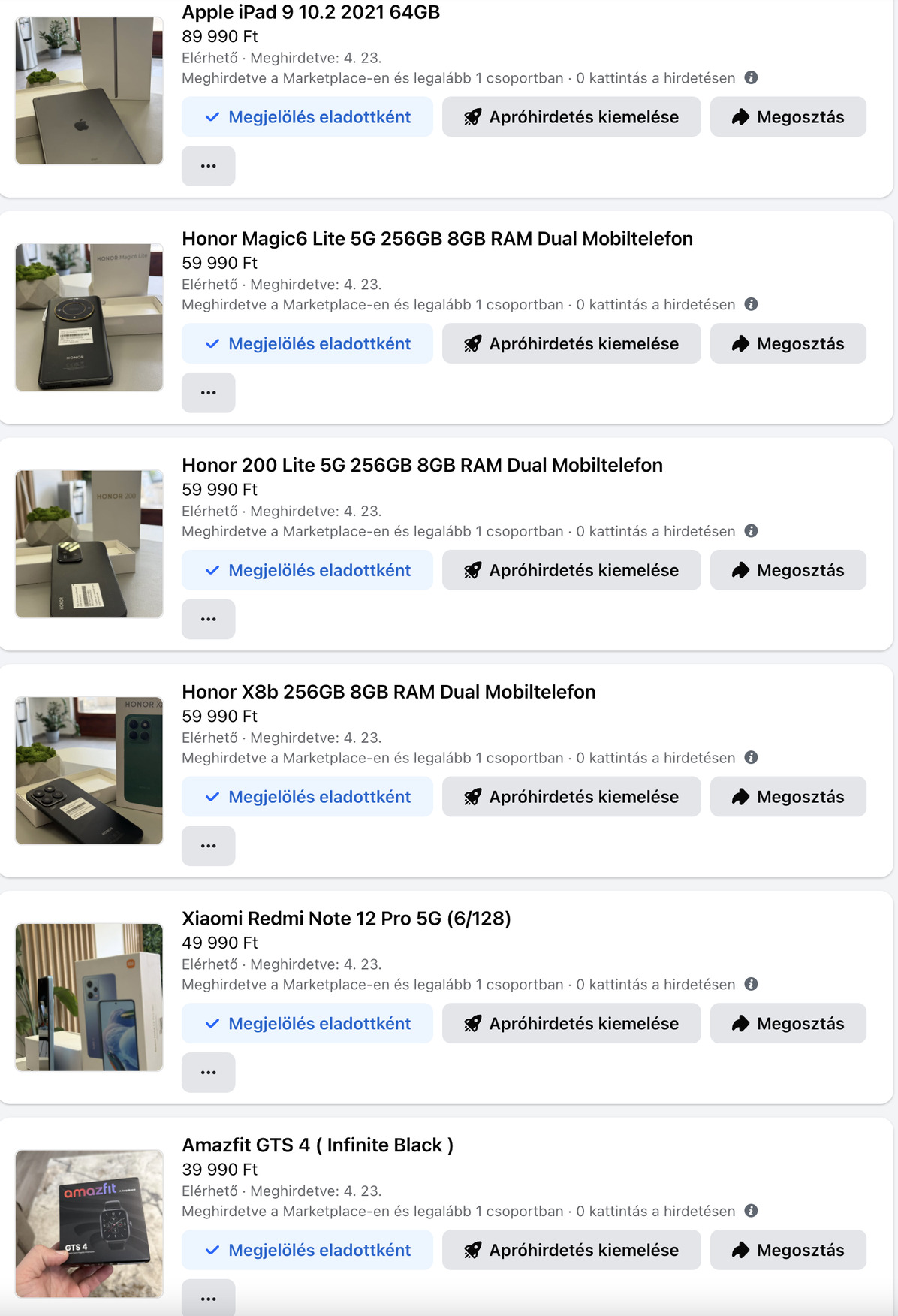Image resolution: width=898 pixels, height=1316 pixels.
Task: Boost the Apple iPad 9 listing
Action: 571,117
